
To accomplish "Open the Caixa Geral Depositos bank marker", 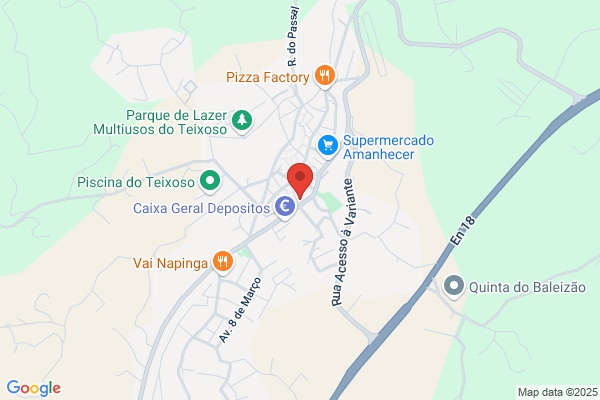I will [x=285, y=207].
